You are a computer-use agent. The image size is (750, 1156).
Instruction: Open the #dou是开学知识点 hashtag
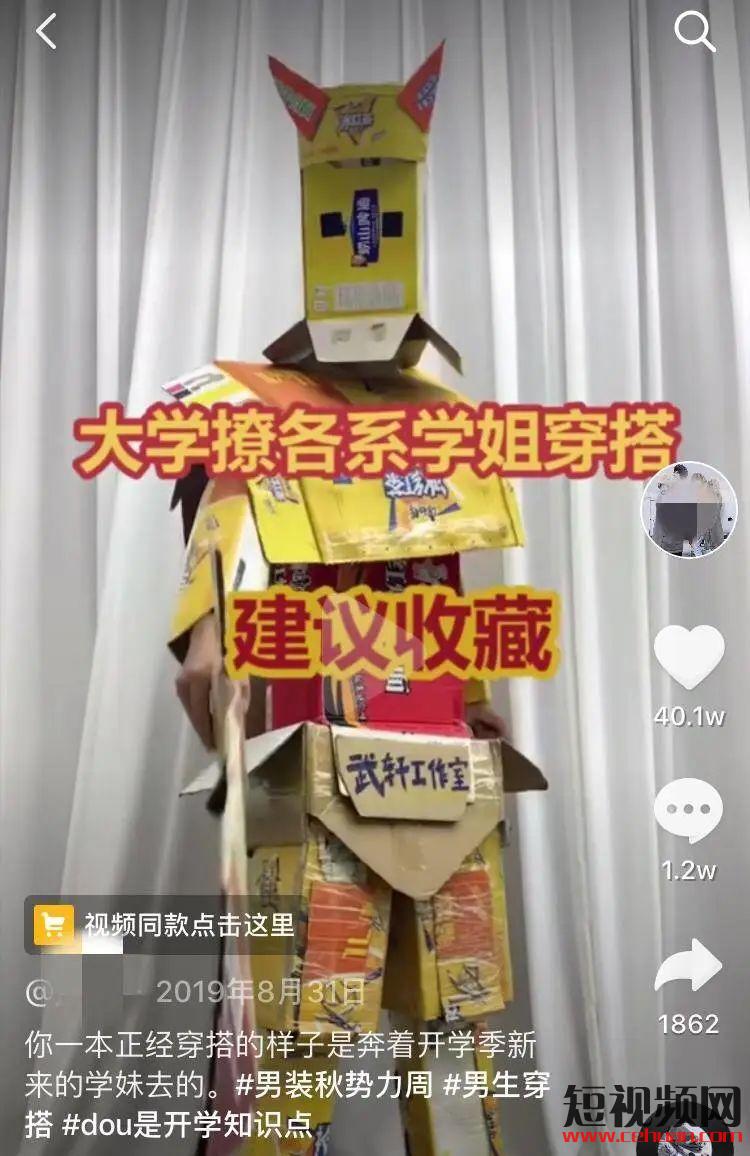click(x=187, y=1124)
